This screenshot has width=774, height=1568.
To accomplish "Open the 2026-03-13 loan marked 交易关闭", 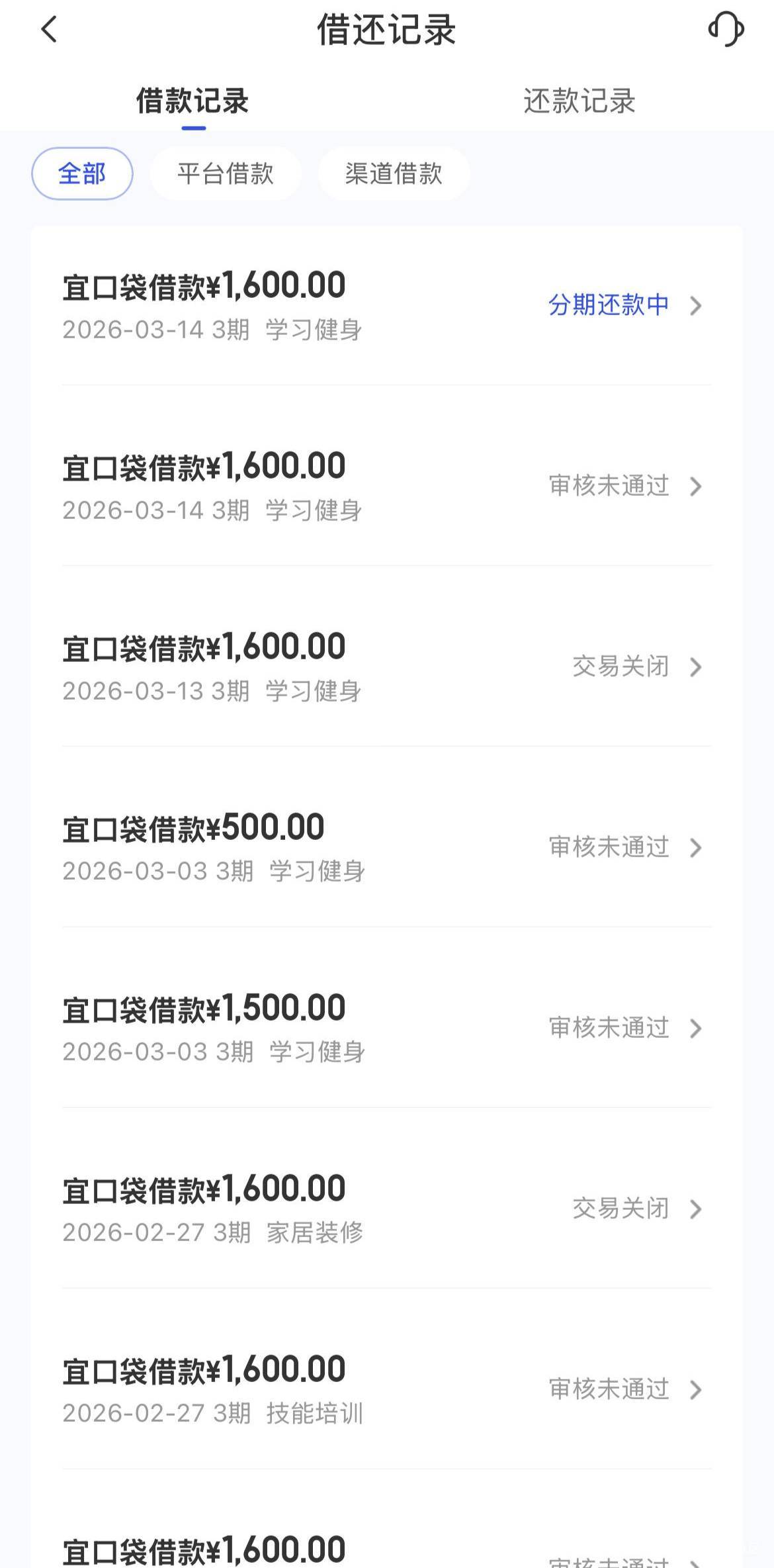I will click(386, 667).
